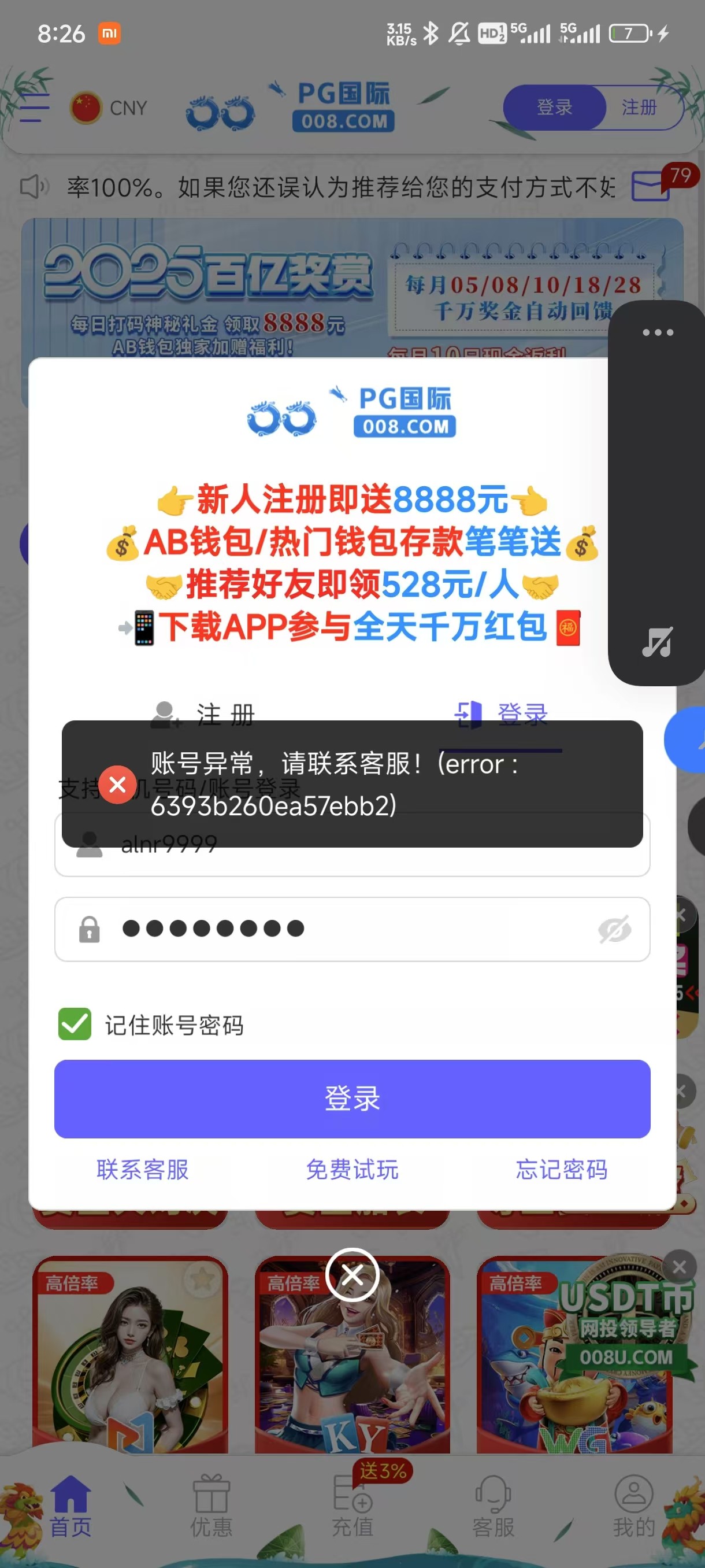The width and height of the screenshot is (705, 1568).
Task: Mute music in floating panel
Action: [x=658, y=642]
